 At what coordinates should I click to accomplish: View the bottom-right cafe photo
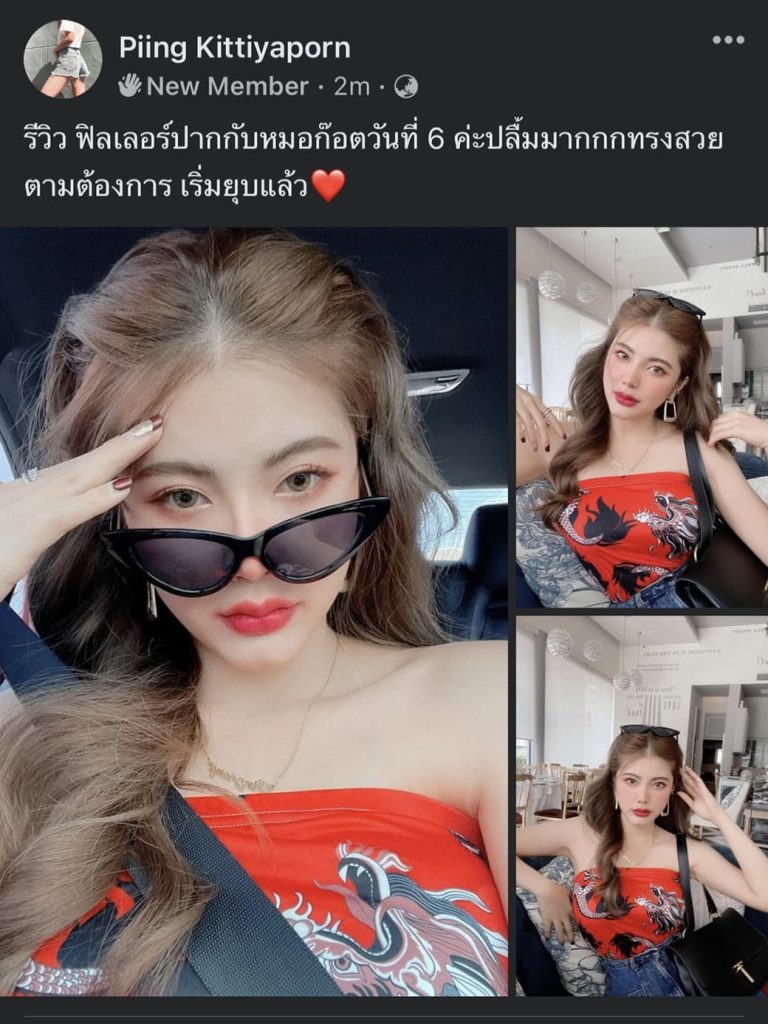click(x=641, y=806)
